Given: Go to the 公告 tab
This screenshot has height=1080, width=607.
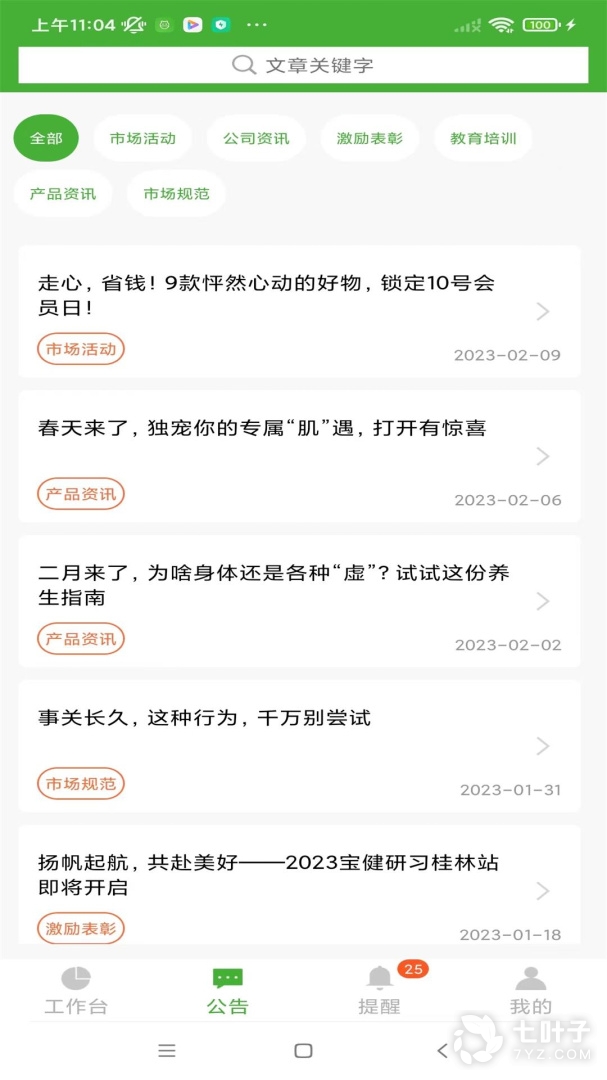Looking at the screenshot, I should tap(227, 990).
